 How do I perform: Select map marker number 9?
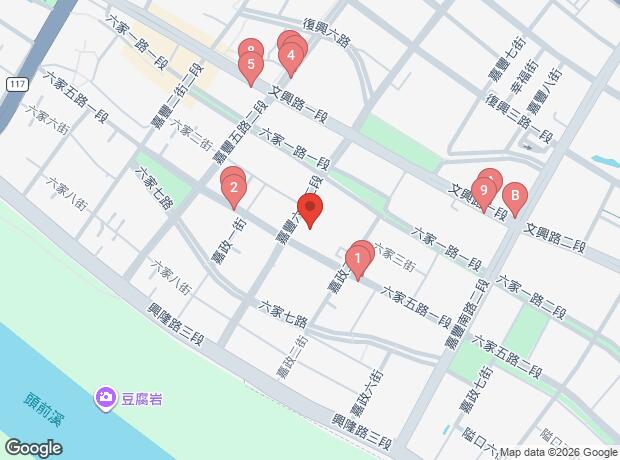point(483,190)
